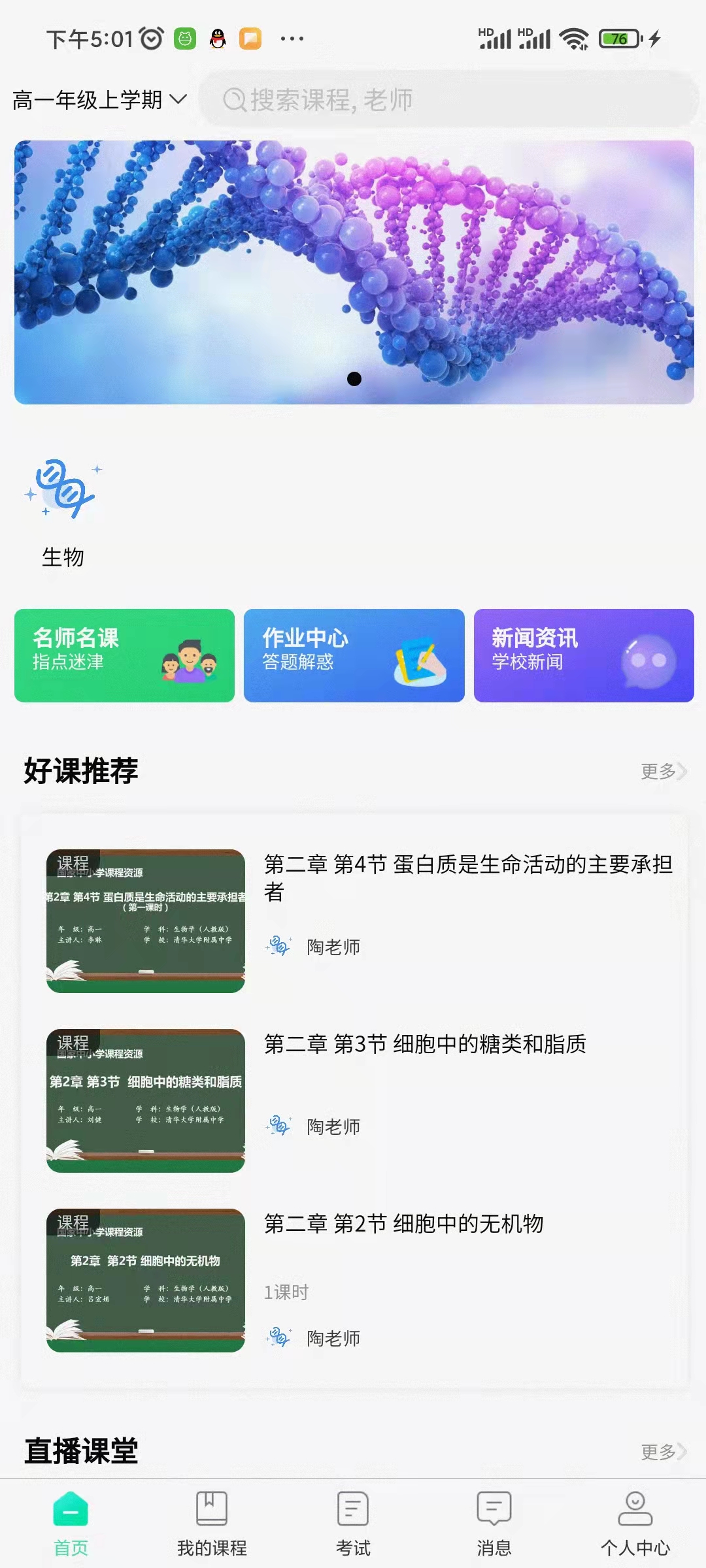
Task: Open the 高一年级上学期 grade dropdown
Action: pyautogui.click(x=99, y=100)
